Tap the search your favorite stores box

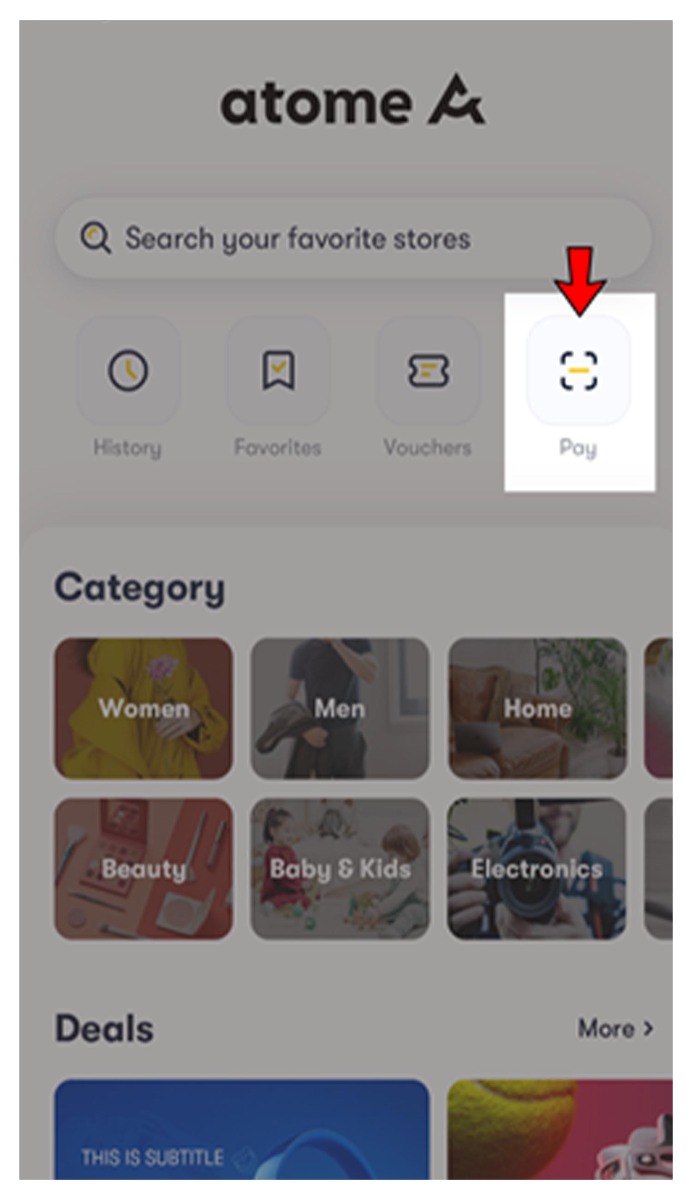pyautogui.click(x=354, y=239)
